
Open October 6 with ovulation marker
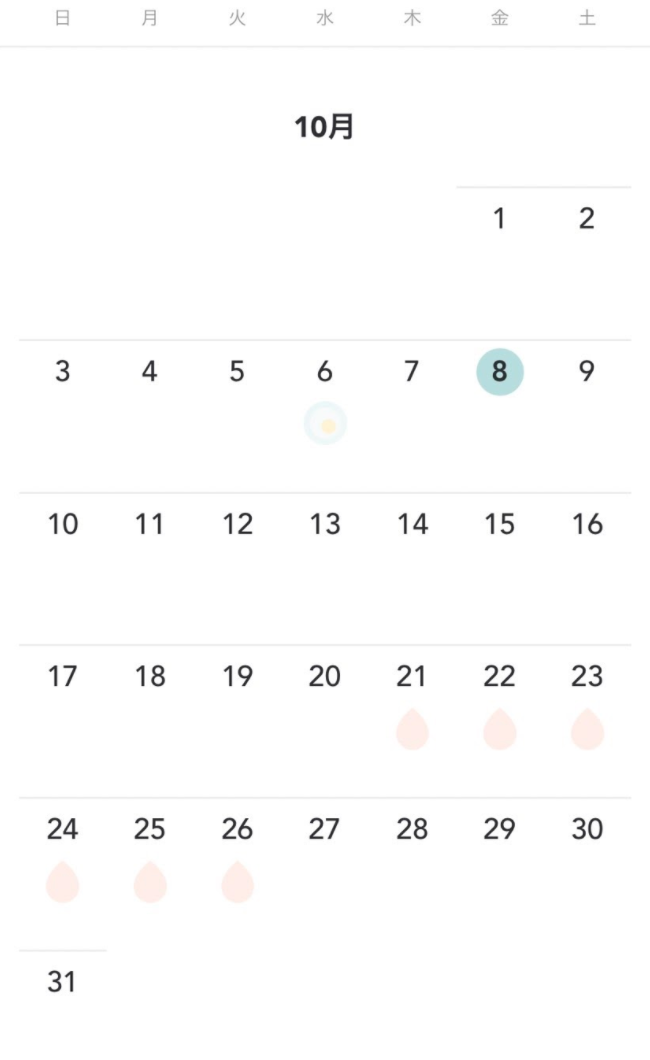click(x=325, y=399)
